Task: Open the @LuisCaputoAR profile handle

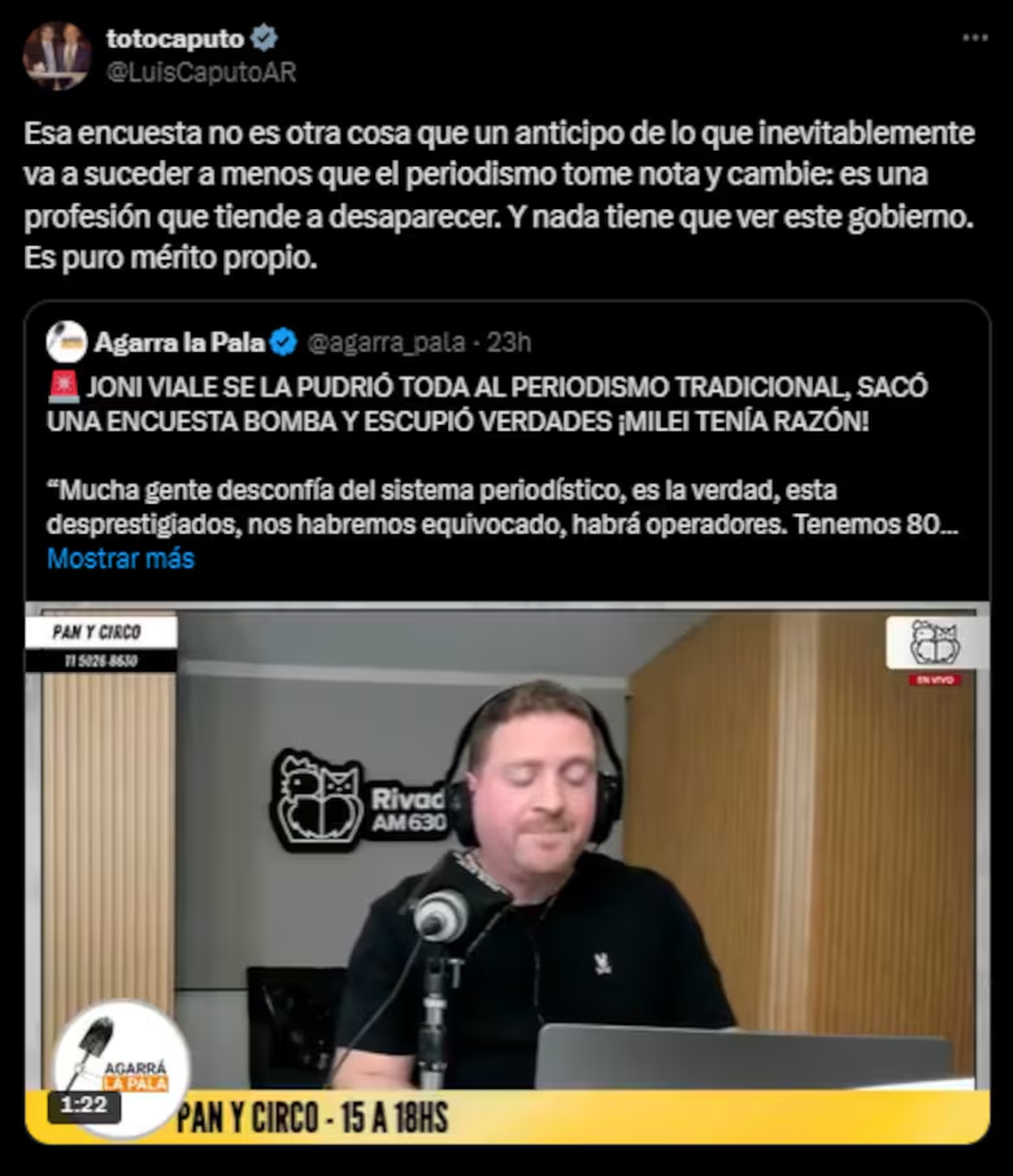Action: click(201, 72)
